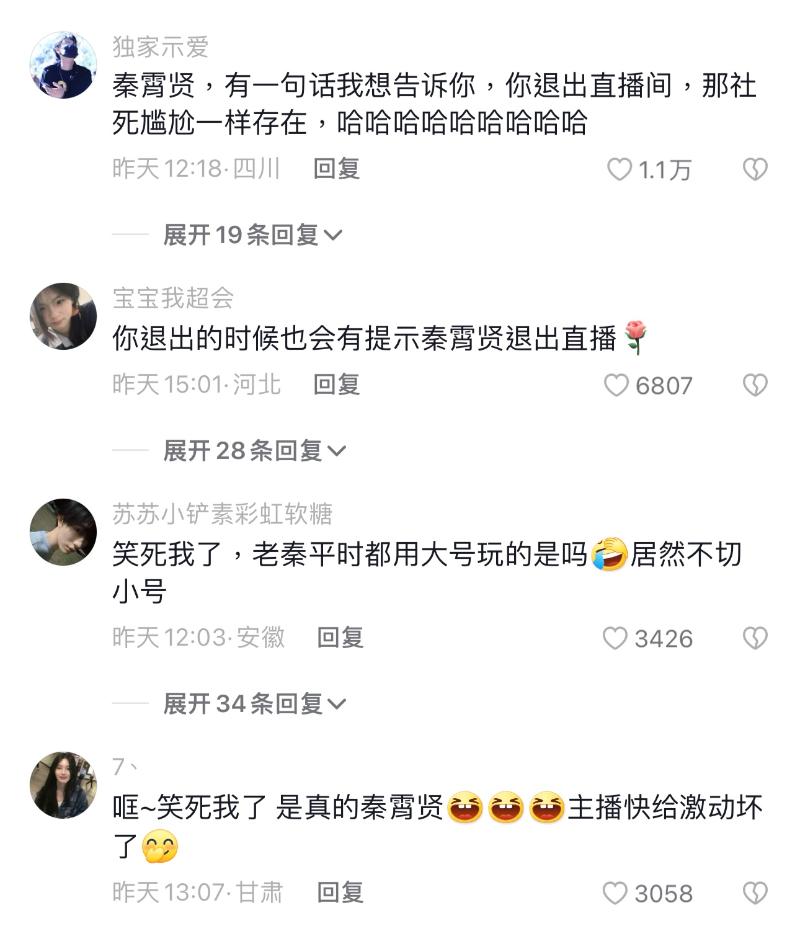The width and height of the screenshot is (800, 926).
Task: Reply to the comment from 甘肃
Action: (x=340, y=892)
